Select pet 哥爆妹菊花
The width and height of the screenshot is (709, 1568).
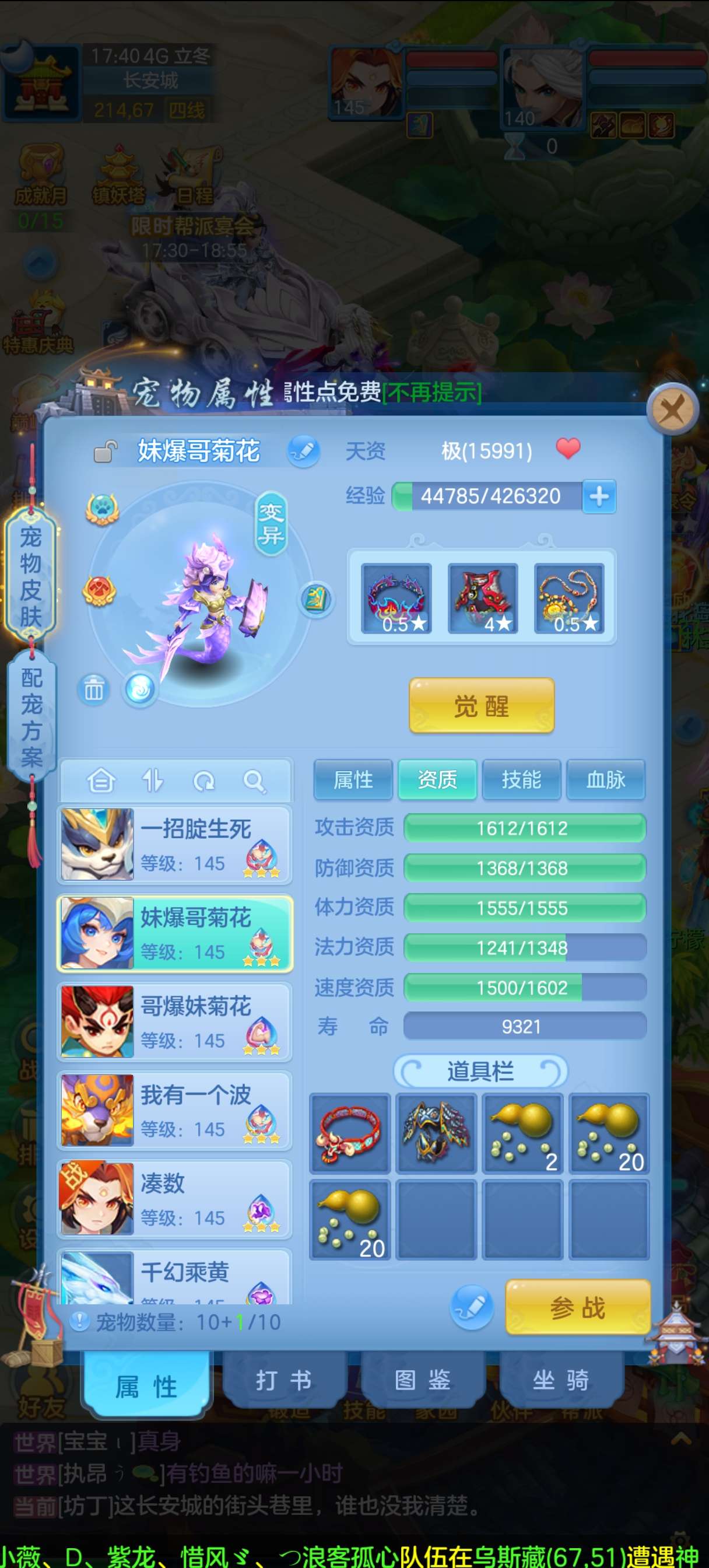pos(175,1022)
